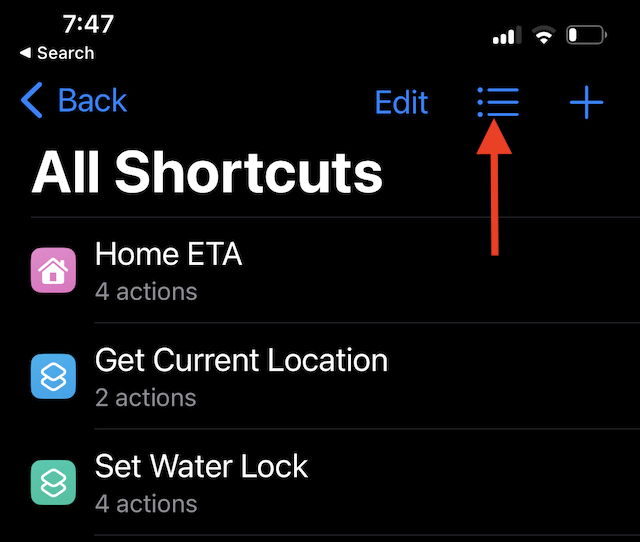Select the Set Water Lock shortcut

[201, 481]
